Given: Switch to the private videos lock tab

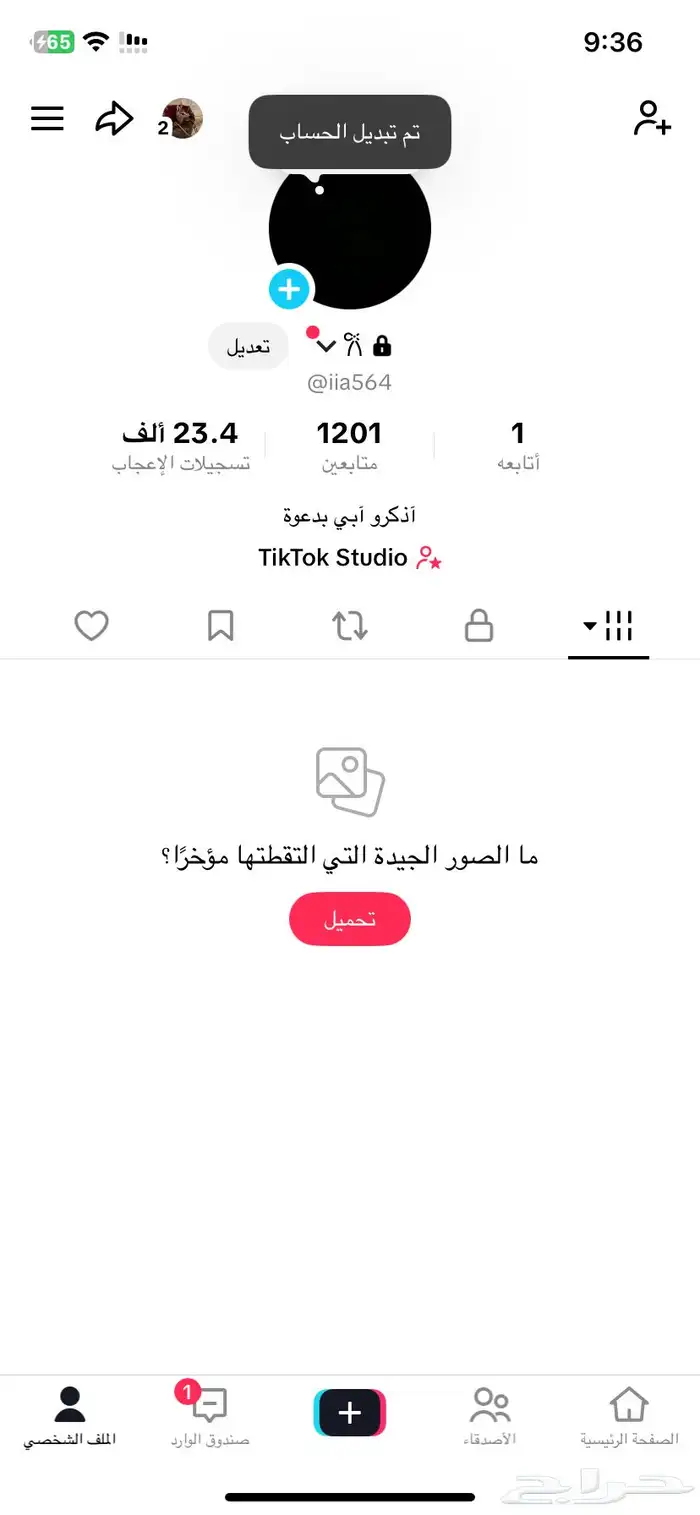Looking at the screenshot, I should click(x=479, y=627).
